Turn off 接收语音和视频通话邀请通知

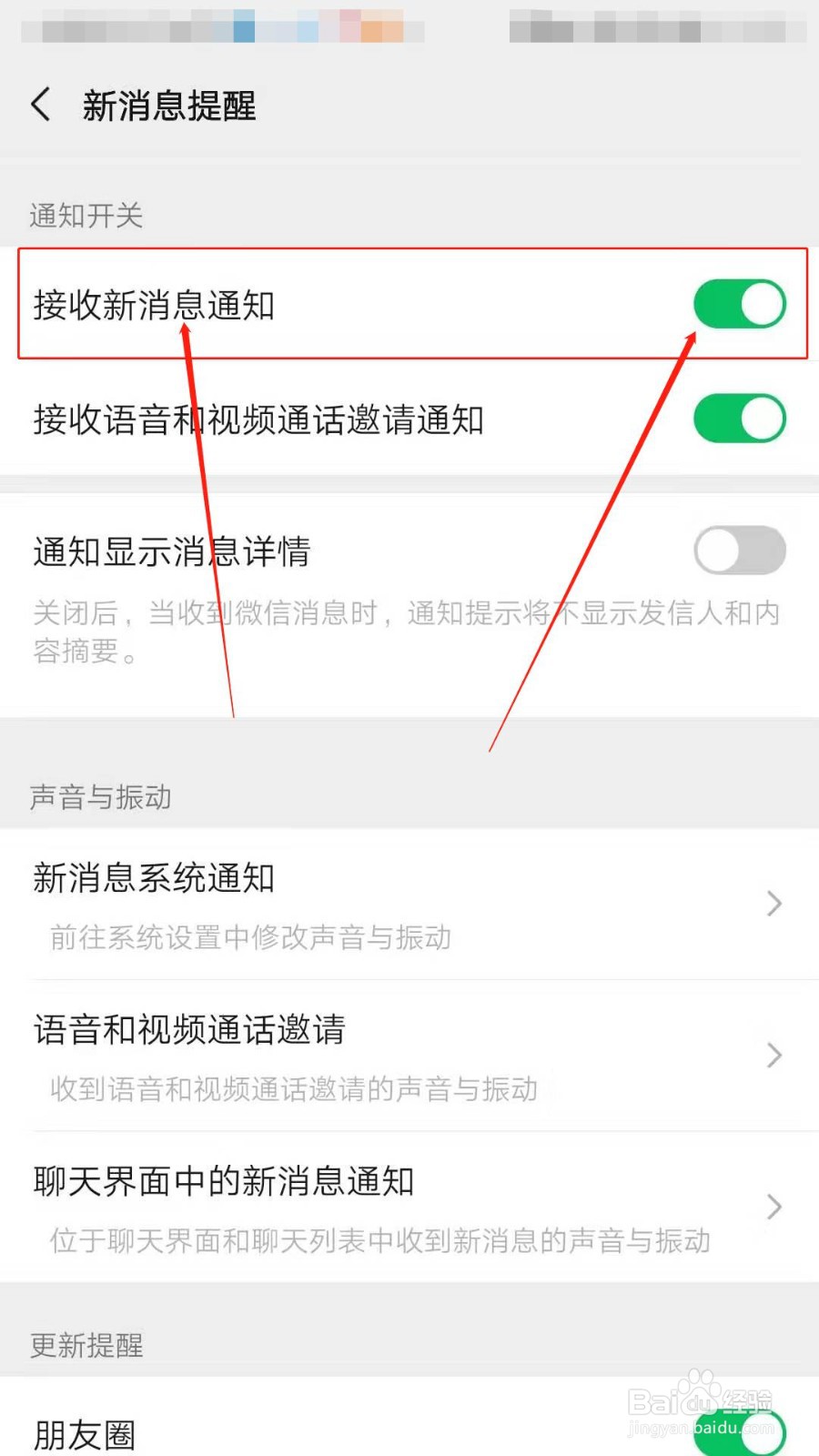739,418
